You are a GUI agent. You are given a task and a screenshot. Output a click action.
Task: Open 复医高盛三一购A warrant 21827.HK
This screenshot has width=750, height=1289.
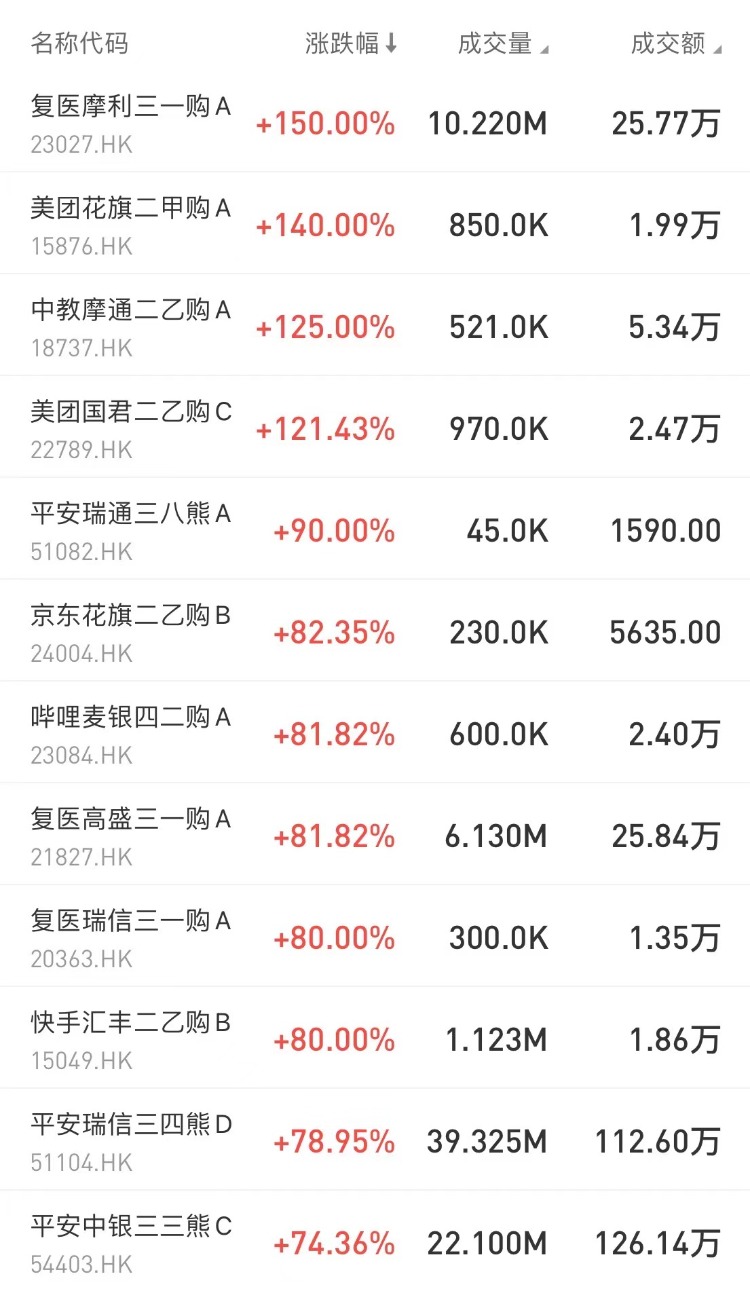[375, 835]
